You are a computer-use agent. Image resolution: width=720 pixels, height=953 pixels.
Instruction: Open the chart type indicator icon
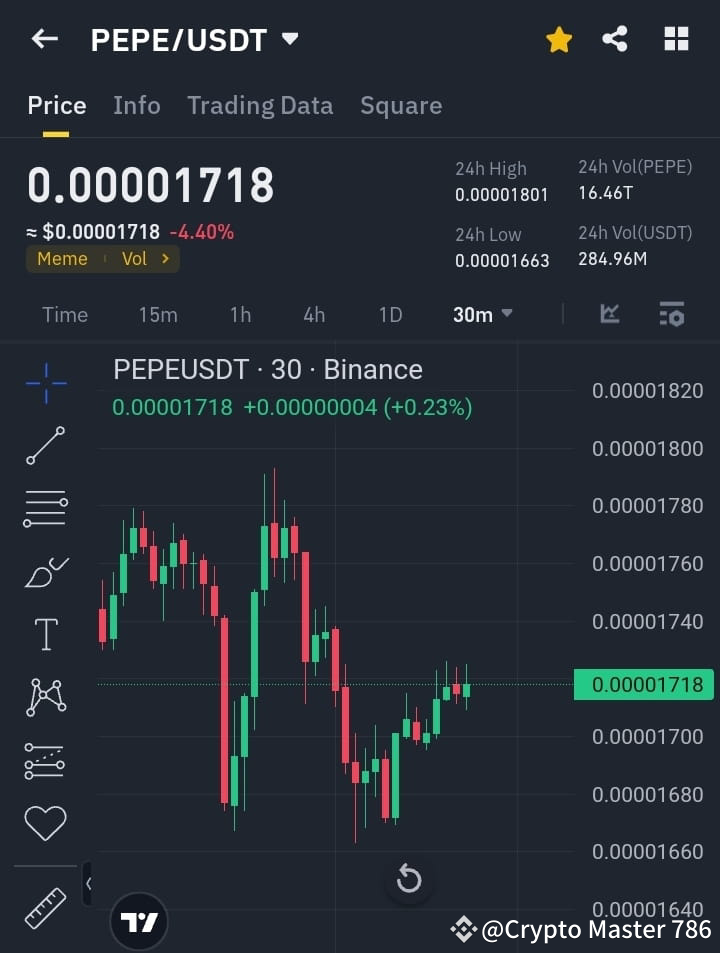pyautogui.click(x=609, y=313)
